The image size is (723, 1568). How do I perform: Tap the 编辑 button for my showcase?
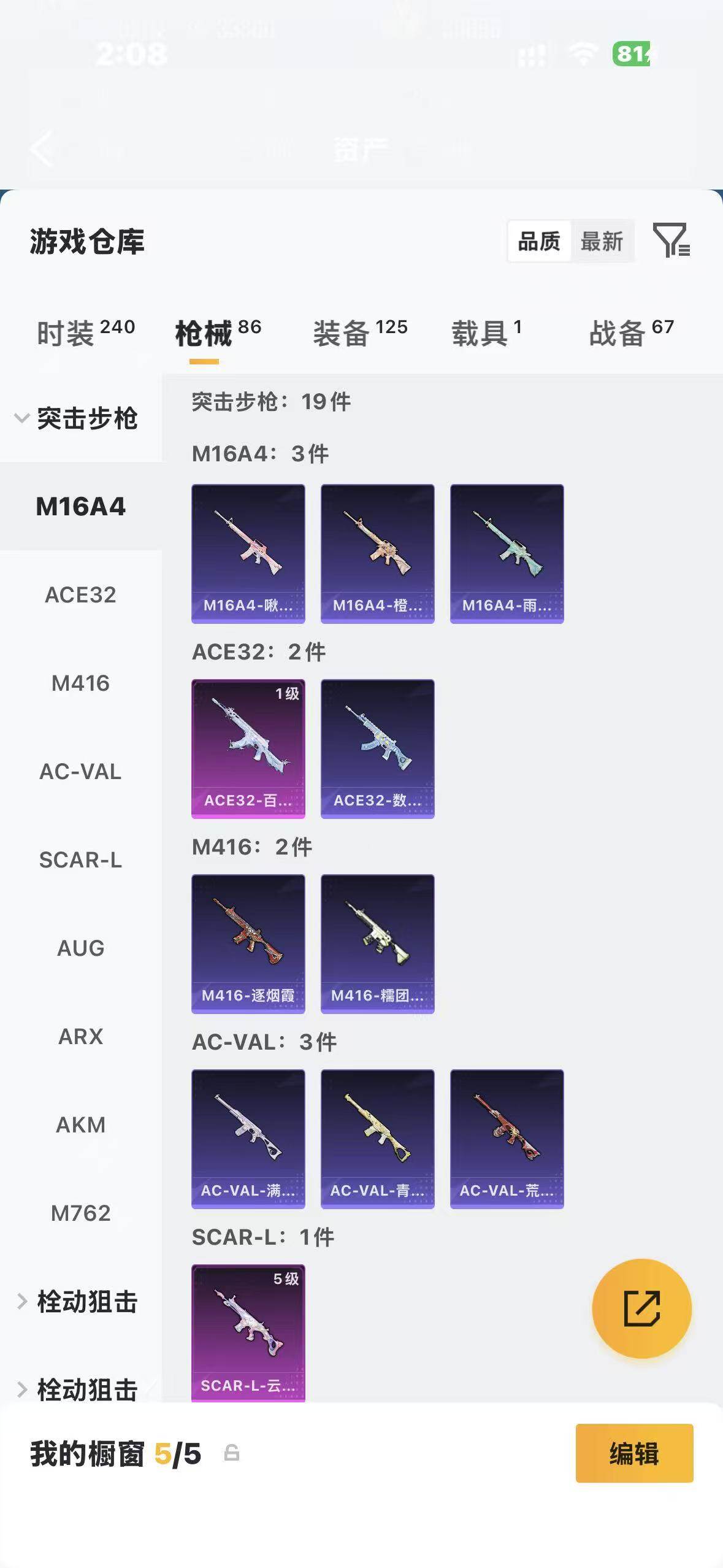[635, 1453]
